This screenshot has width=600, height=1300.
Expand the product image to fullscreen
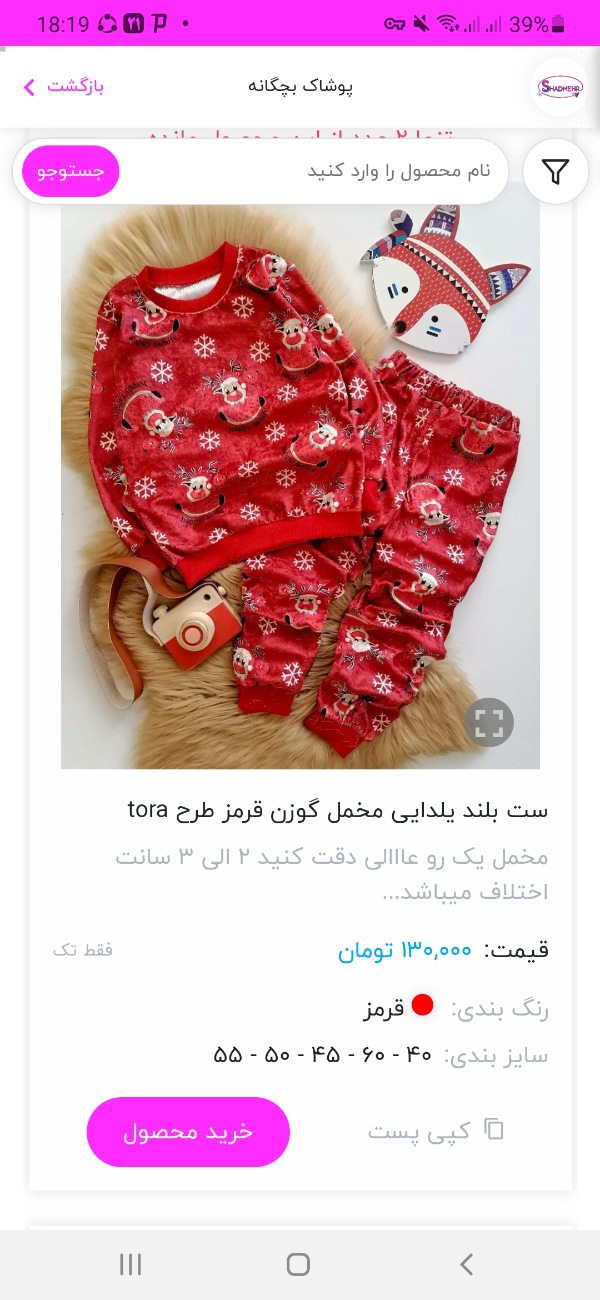coord(489,723)
